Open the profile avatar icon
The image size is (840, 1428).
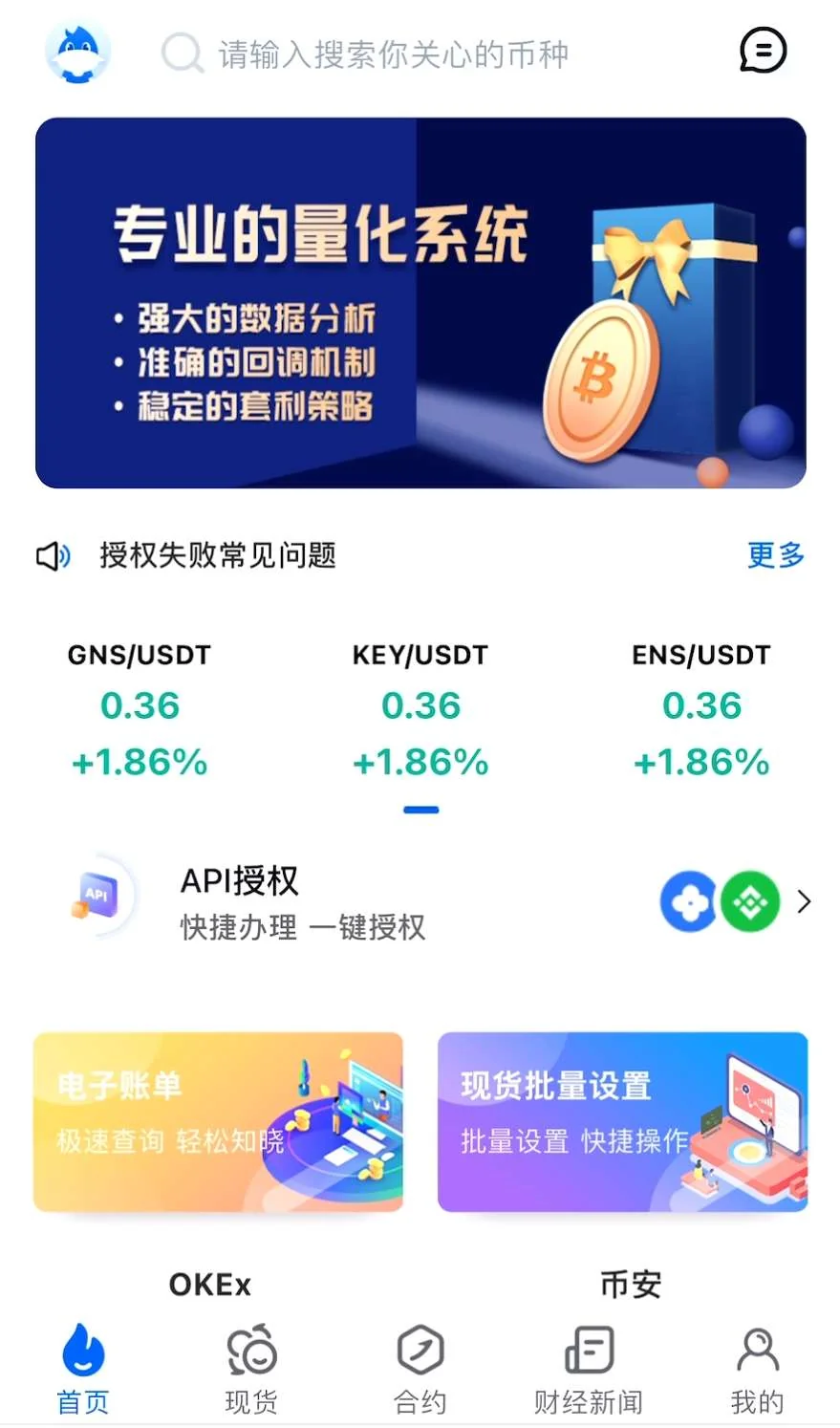click(x=77, y=53)
